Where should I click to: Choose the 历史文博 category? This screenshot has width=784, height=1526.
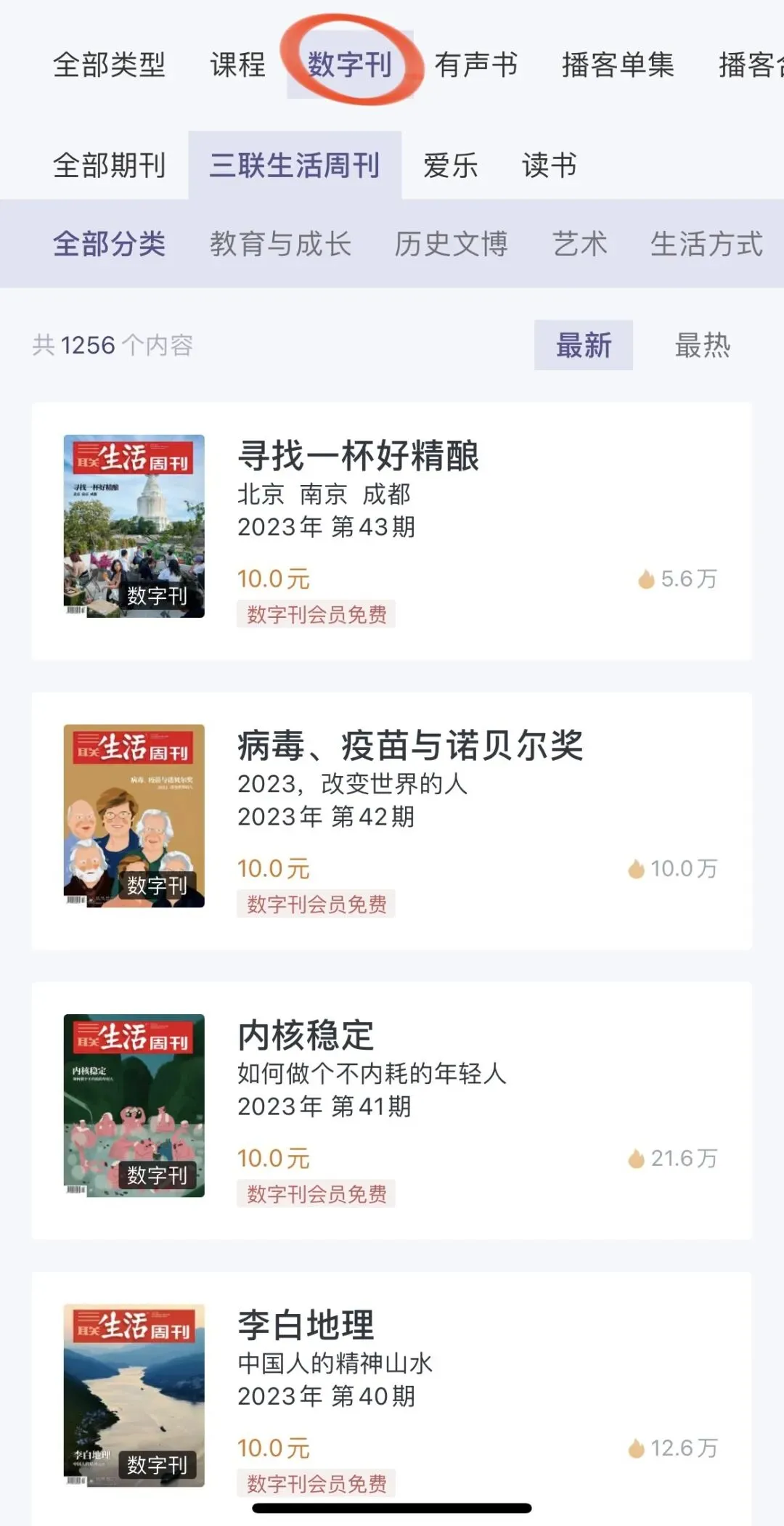[x=451, y=244]
